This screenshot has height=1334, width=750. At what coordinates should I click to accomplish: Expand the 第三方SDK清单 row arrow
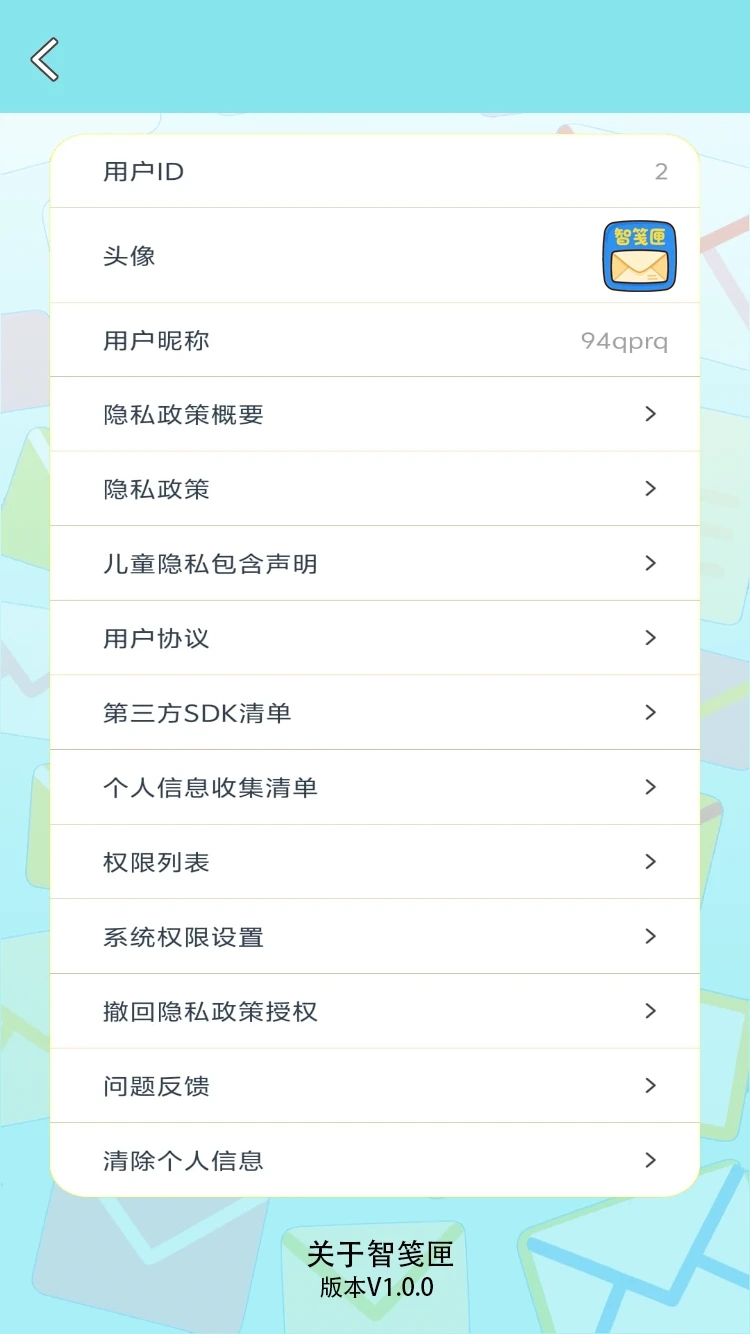tap(650, 712)
